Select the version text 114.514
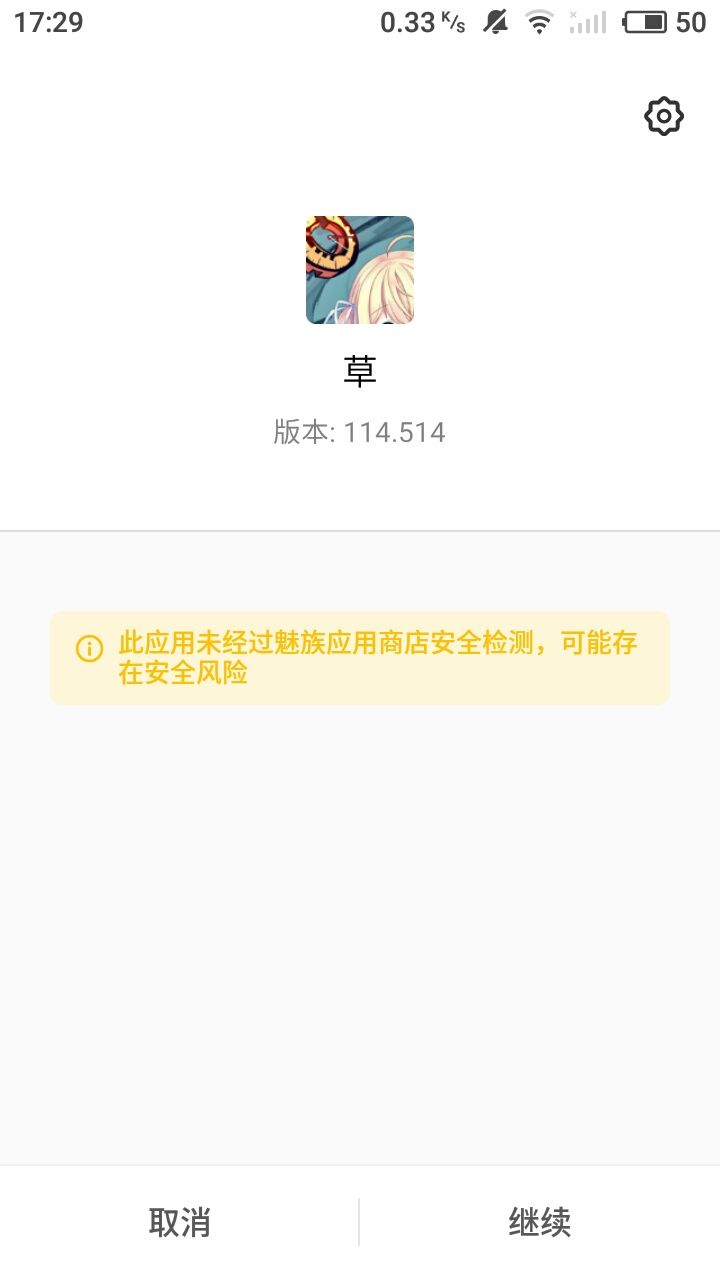This screenshot has width=720, height=1280. point(359,432)
